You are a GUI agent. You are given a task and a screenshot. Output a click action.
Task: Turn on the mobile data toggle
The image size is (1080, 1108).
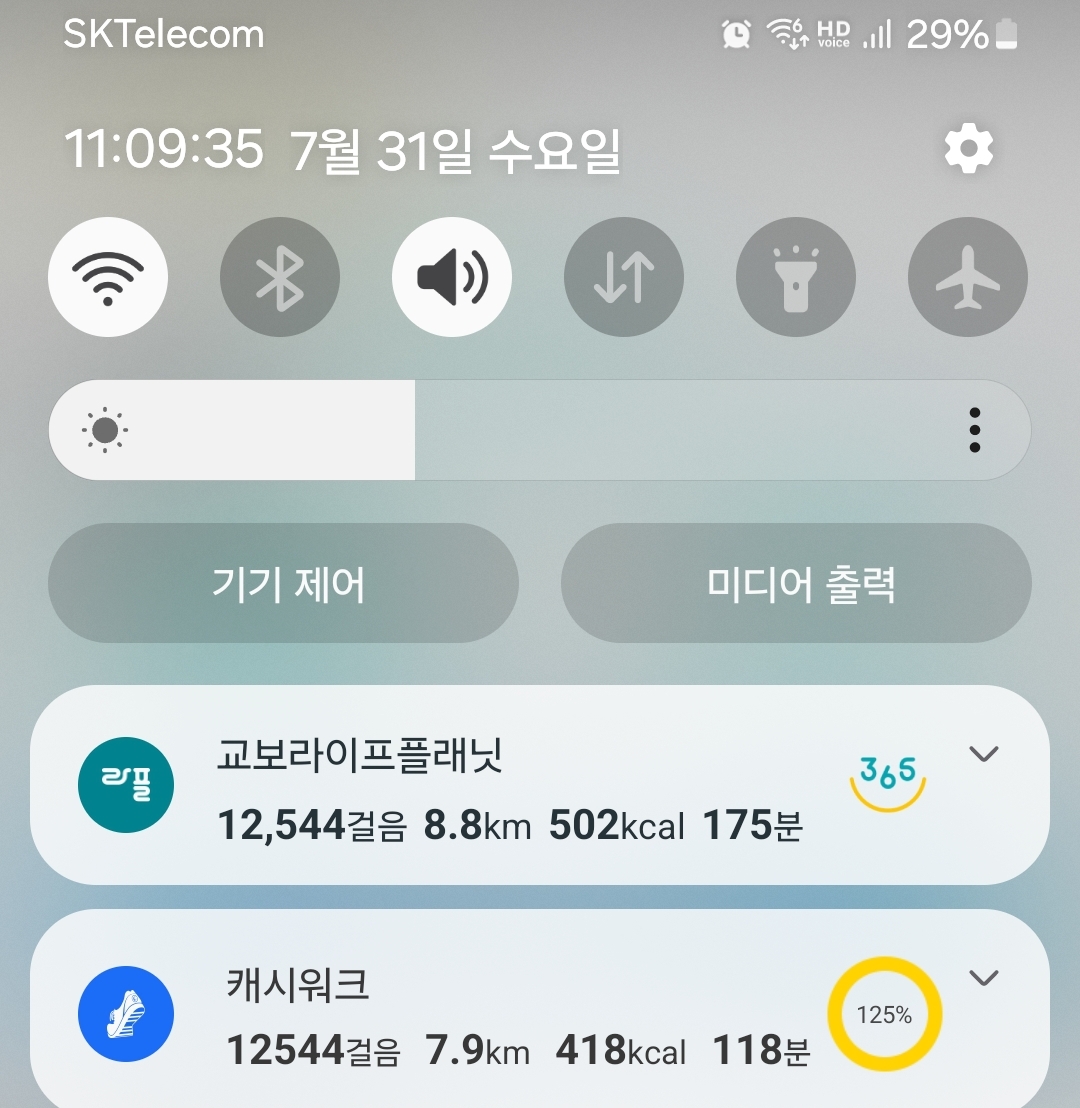(624, 277)
